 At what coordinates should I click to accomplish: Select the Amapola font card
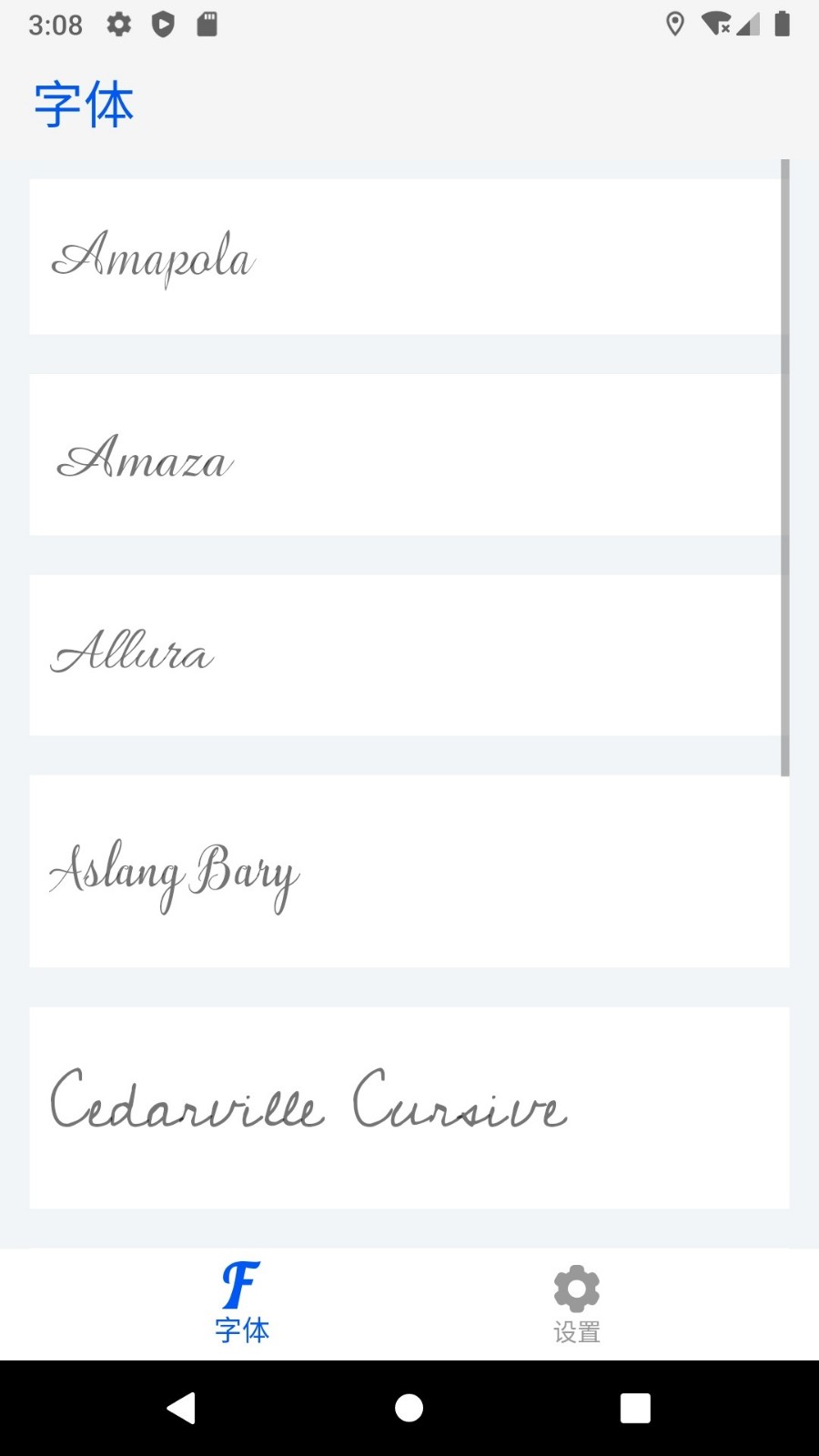(x=405, y=257)
